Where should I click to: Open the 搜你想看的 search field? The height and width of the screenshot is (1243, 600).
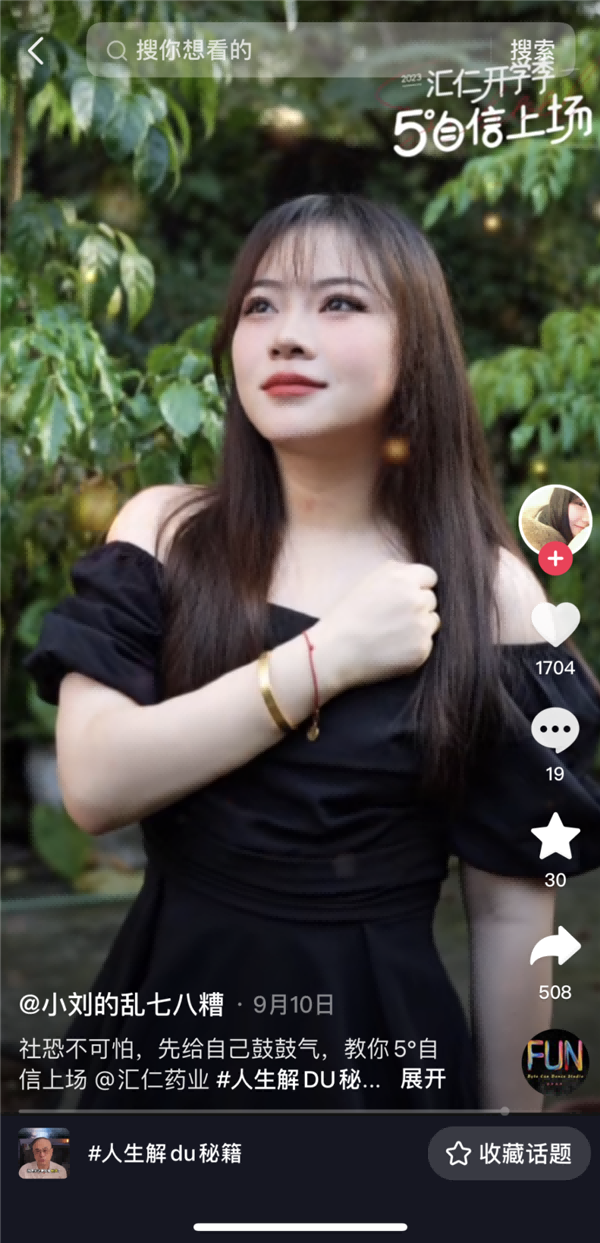(x=300, y=50)
